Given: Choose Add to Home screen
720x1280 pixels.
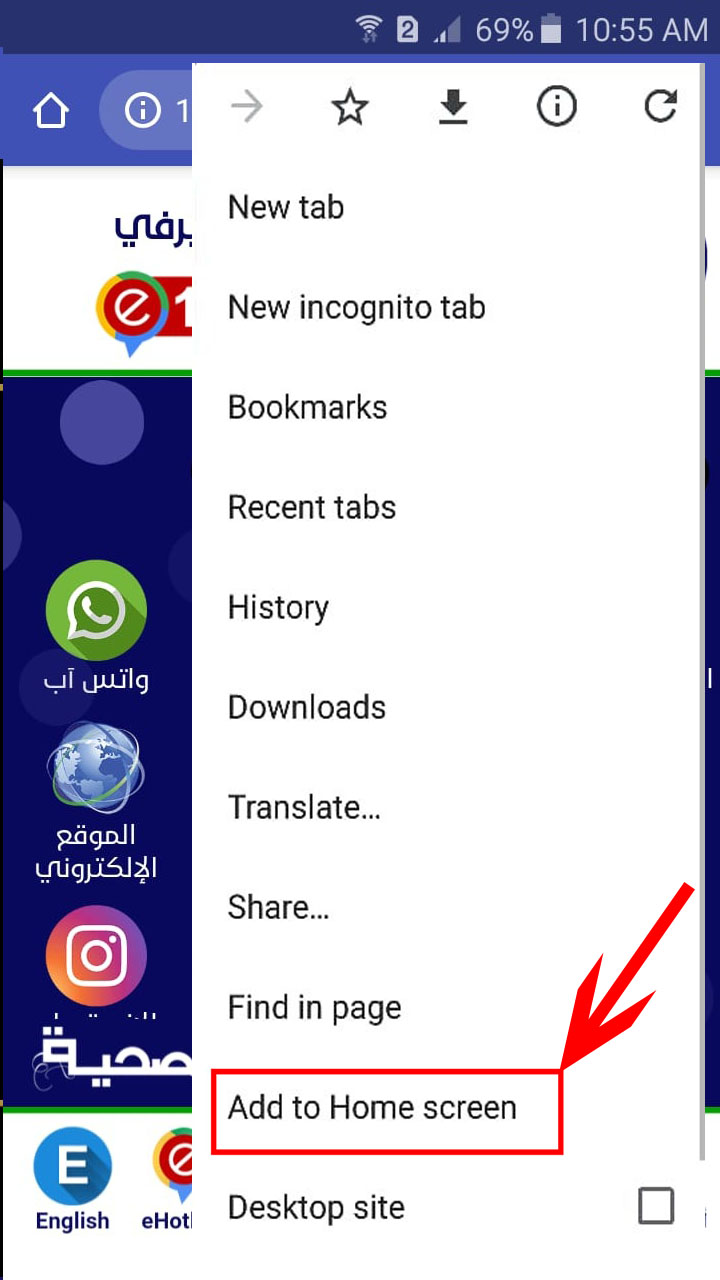Looking at the screenshot, I should pos(372,1108).
